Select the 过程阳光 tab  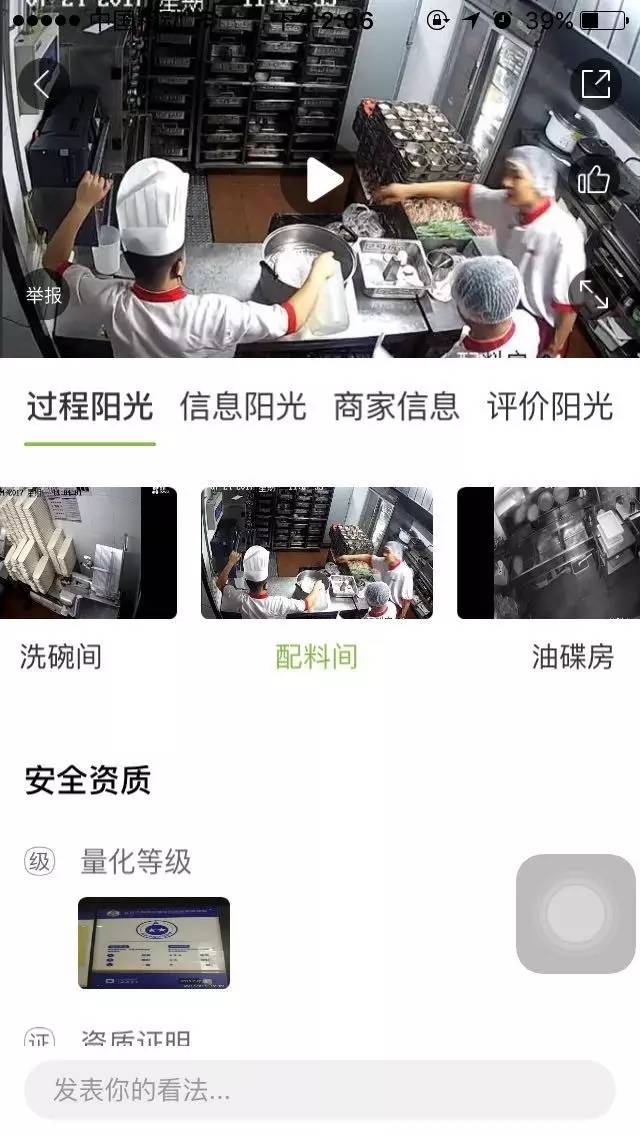[89, 407]
